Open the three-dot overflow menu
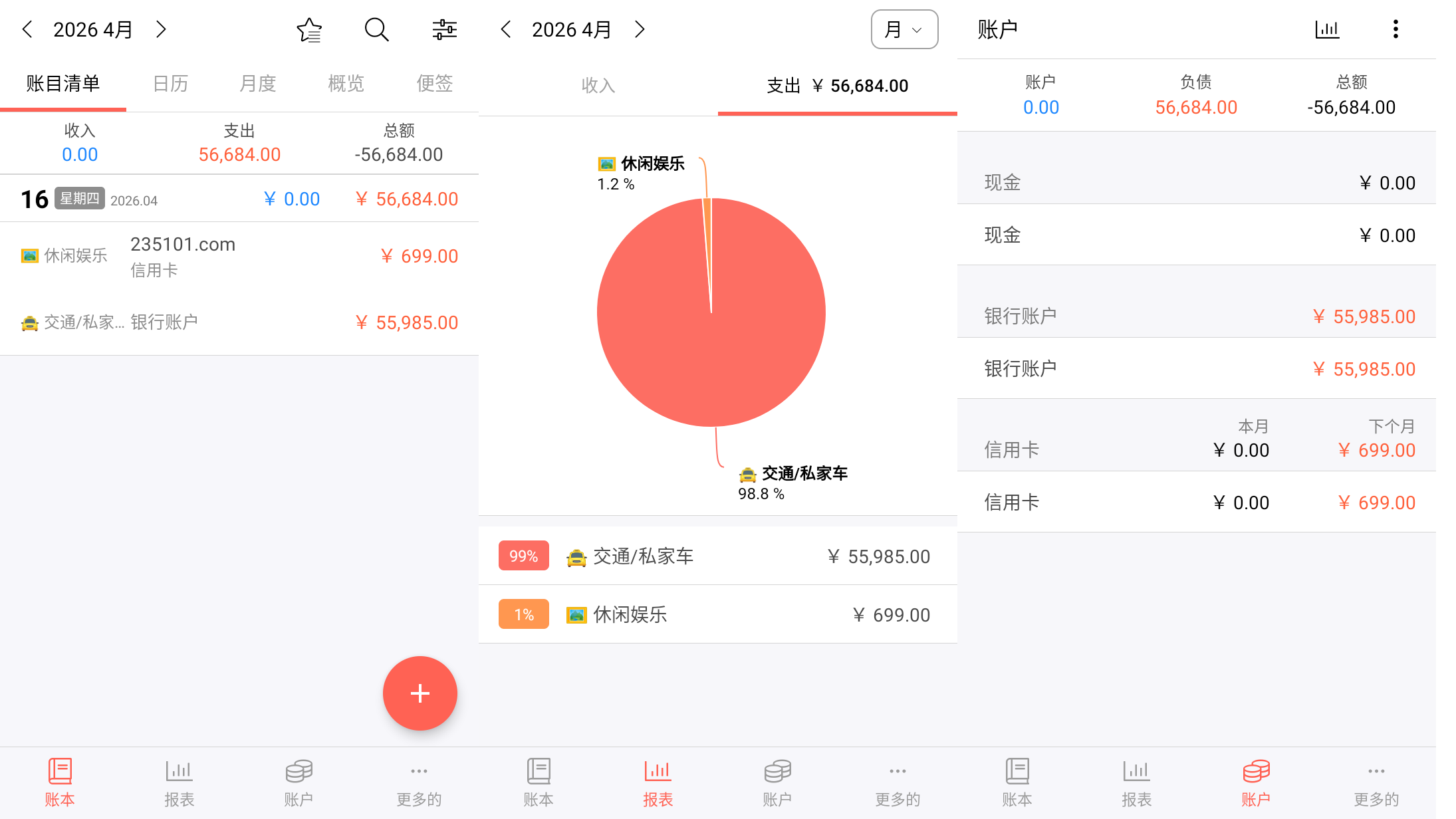This screenshot has width=1456, height=819. pos(1395,30)
